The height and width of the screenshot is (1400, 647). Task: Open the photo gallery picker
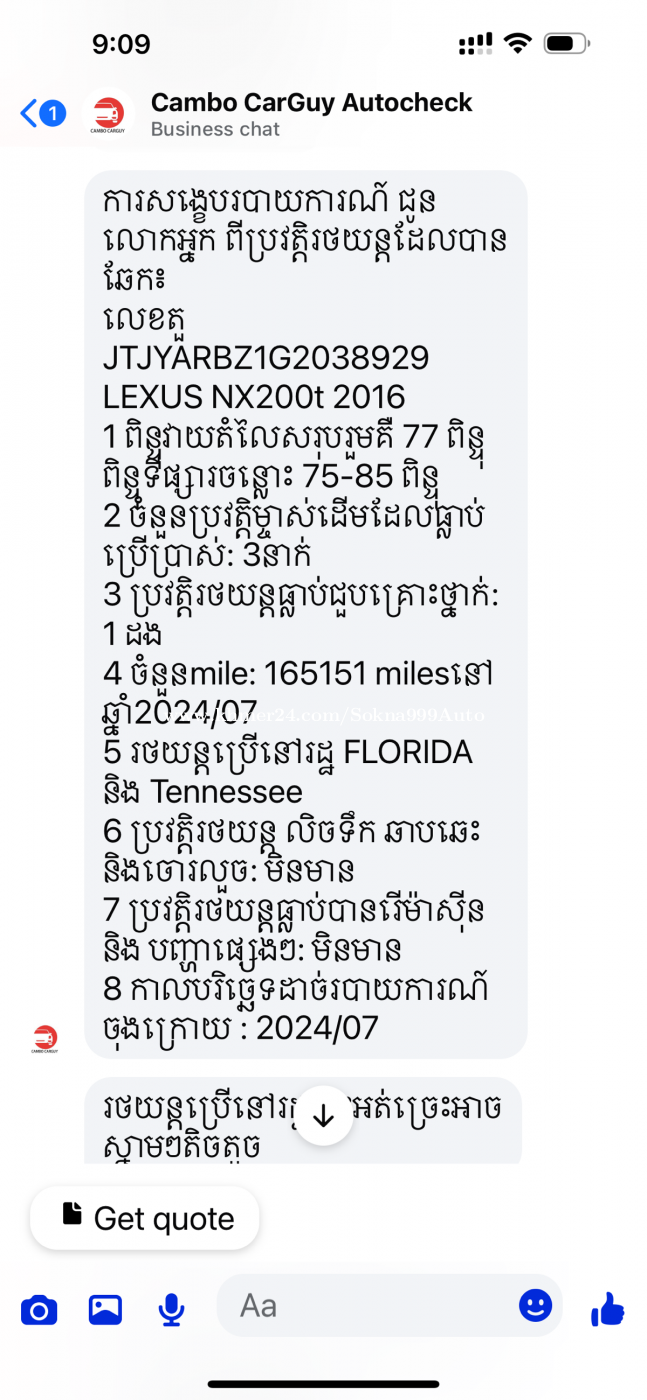pyautogui.click(x=105, y=1309)
